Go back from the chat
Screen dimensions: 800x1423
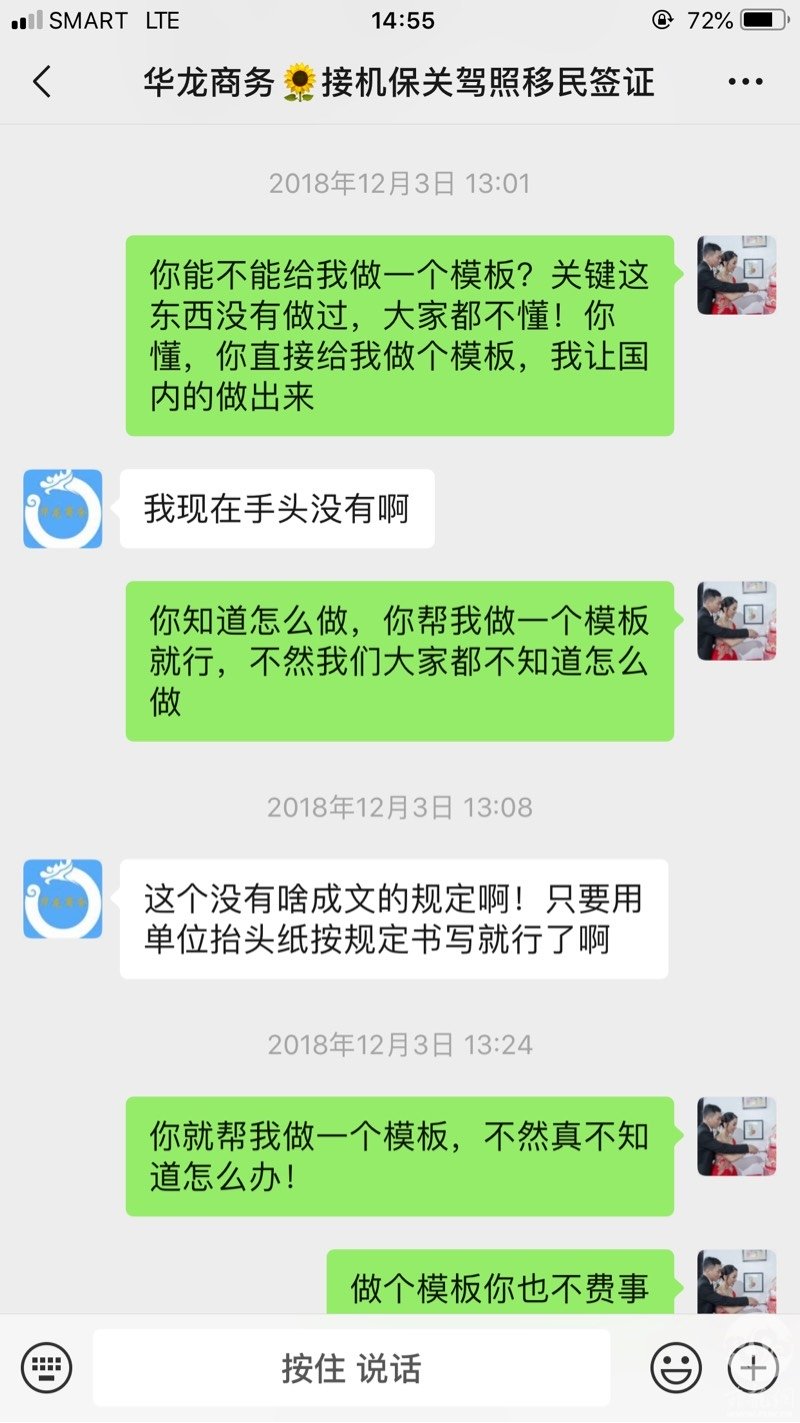[x=42, y=82]
